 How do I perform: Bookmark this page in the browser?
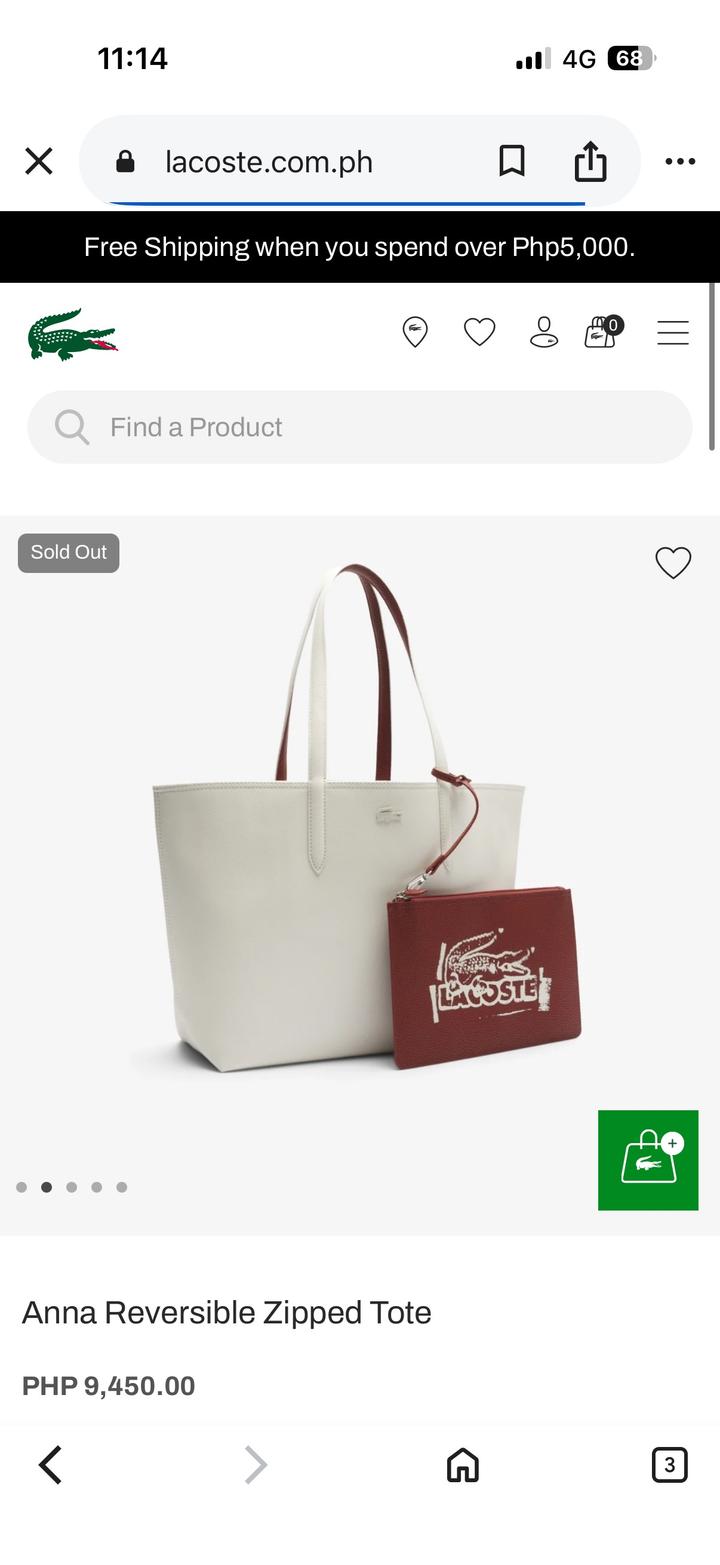(x=512, y=161)
